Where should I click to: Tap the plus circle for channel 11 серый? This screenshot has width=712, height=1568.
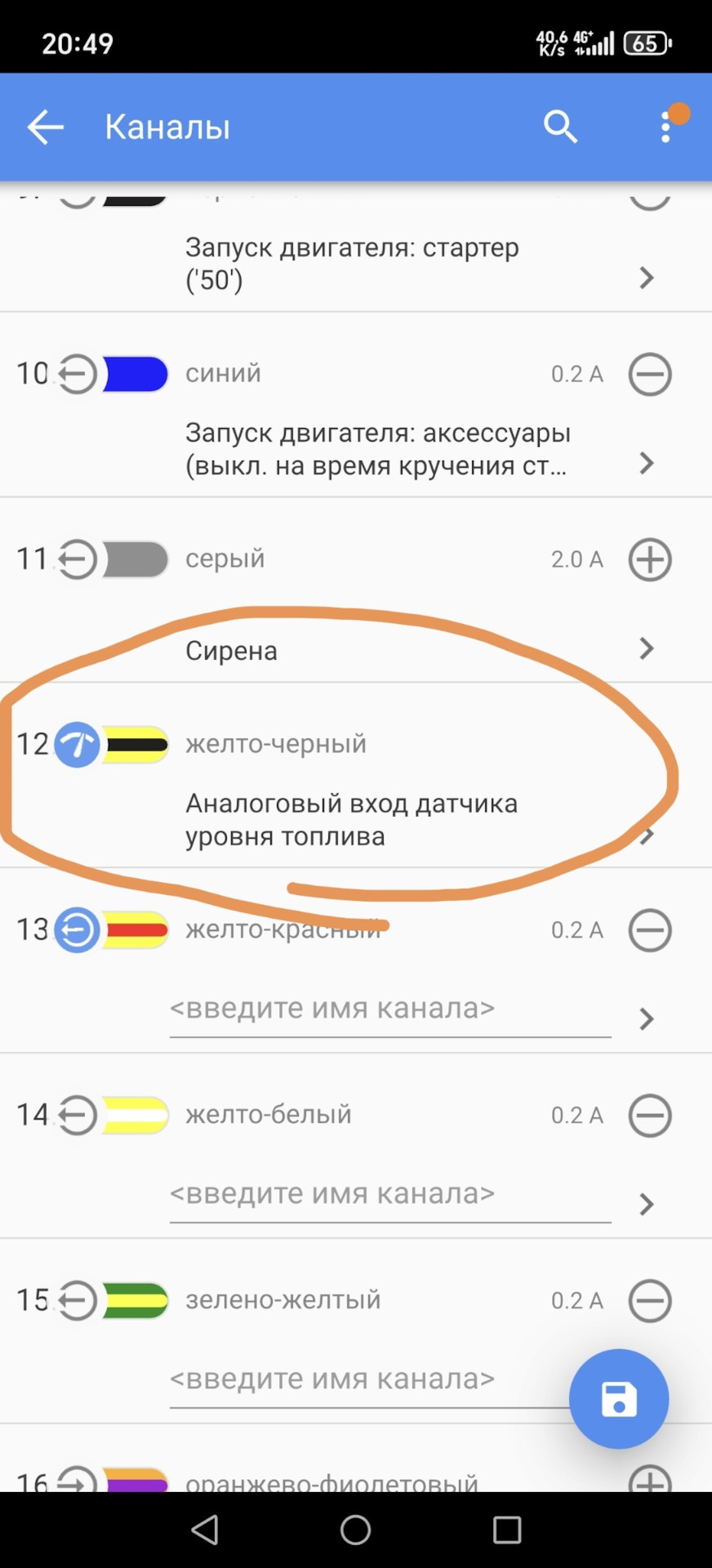[650, 560]
